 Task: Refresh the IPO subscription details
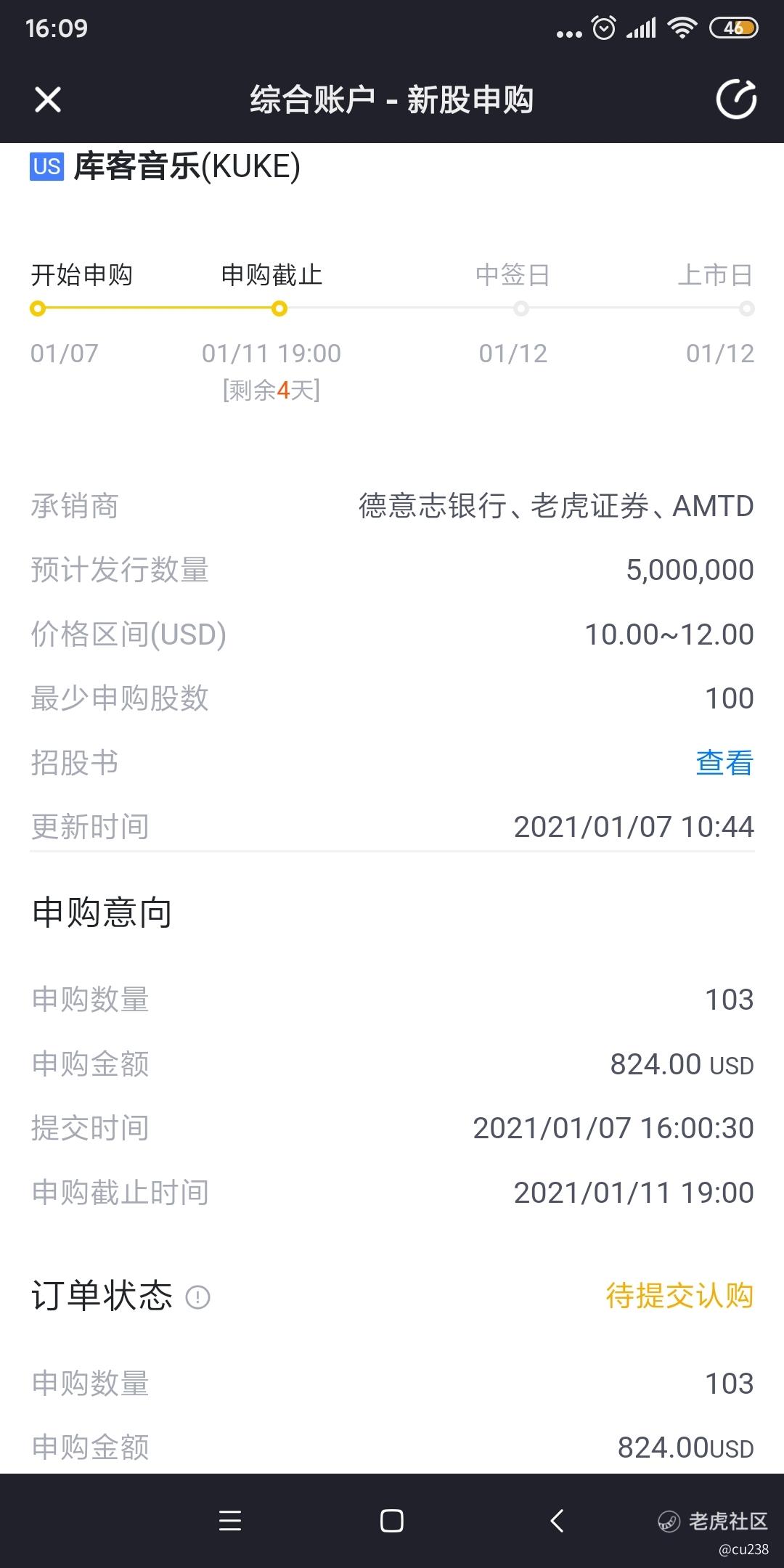(x=736, y=99)
